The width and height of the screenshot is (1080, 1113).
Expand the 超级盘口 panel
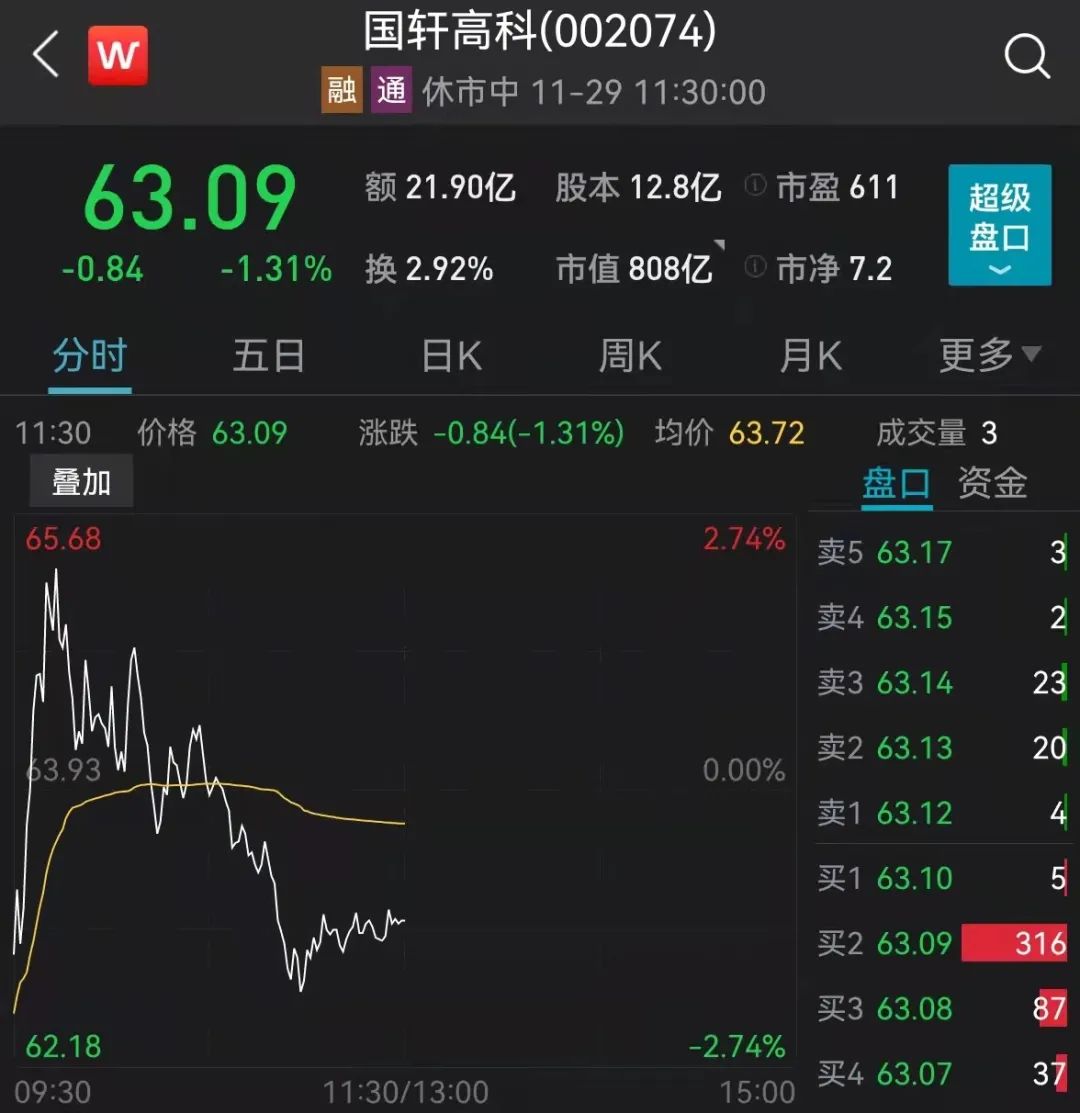999,225
